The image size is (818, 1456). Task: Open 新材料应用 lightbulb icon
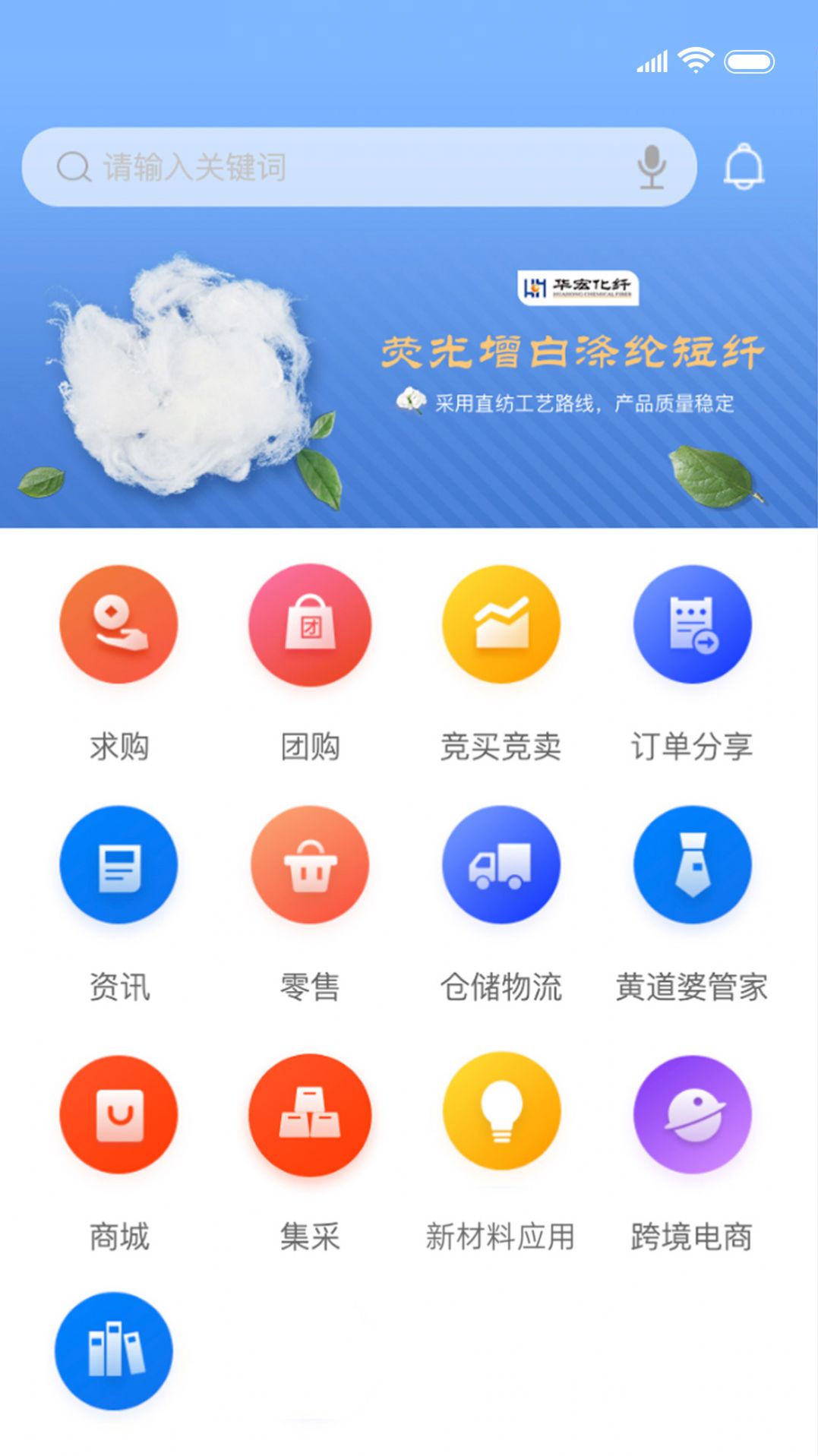coord(501,1113)
